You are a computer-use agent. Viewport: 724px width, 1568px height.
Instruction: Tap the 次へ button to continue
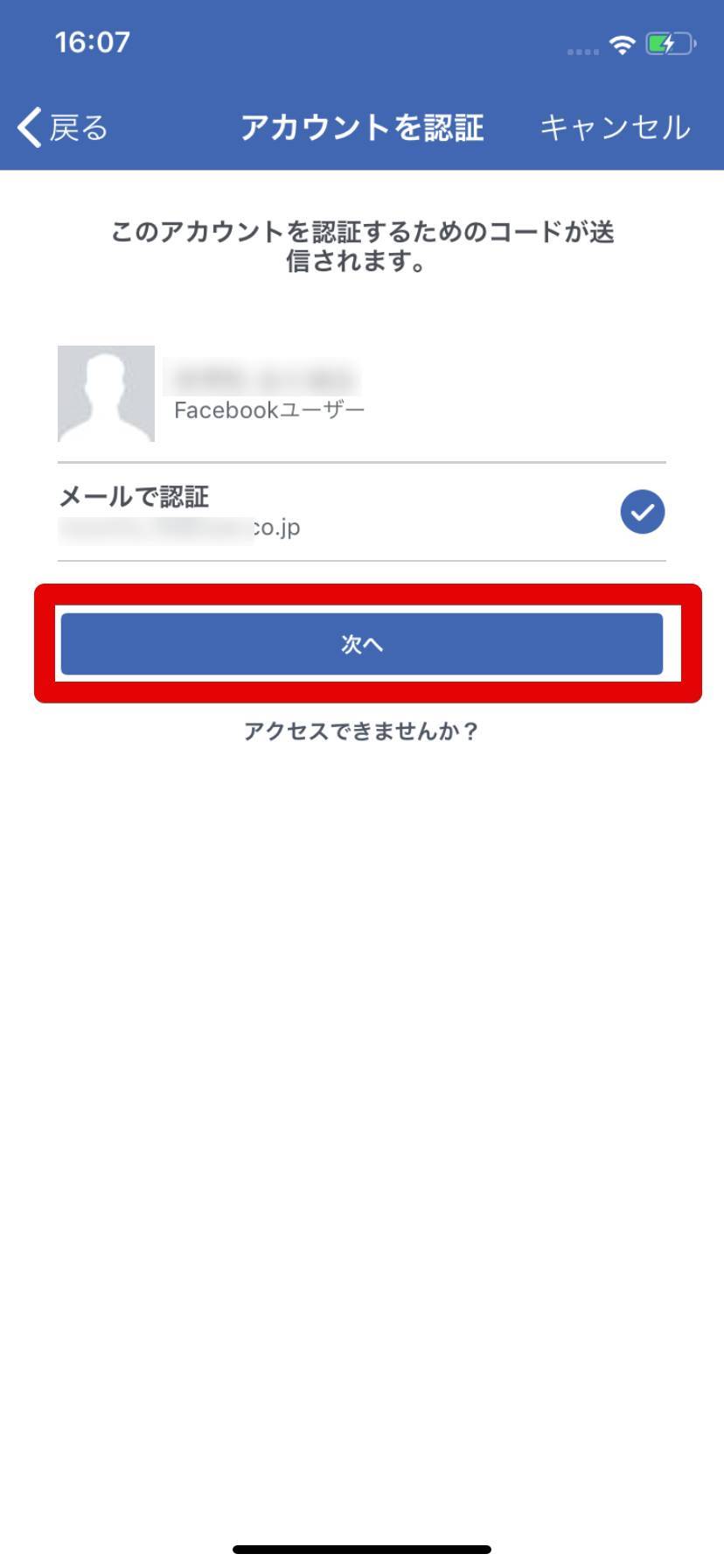362,644
